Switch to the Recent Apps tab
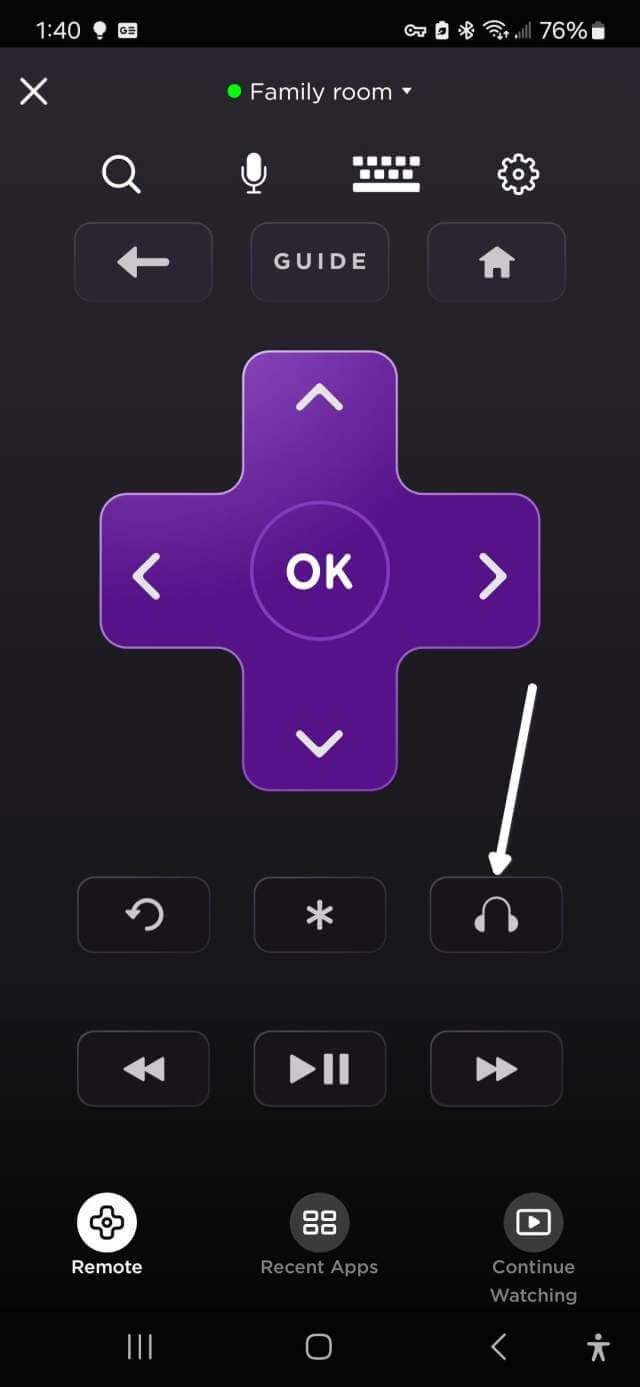Screen dimensions: 640x1387 319,1236
